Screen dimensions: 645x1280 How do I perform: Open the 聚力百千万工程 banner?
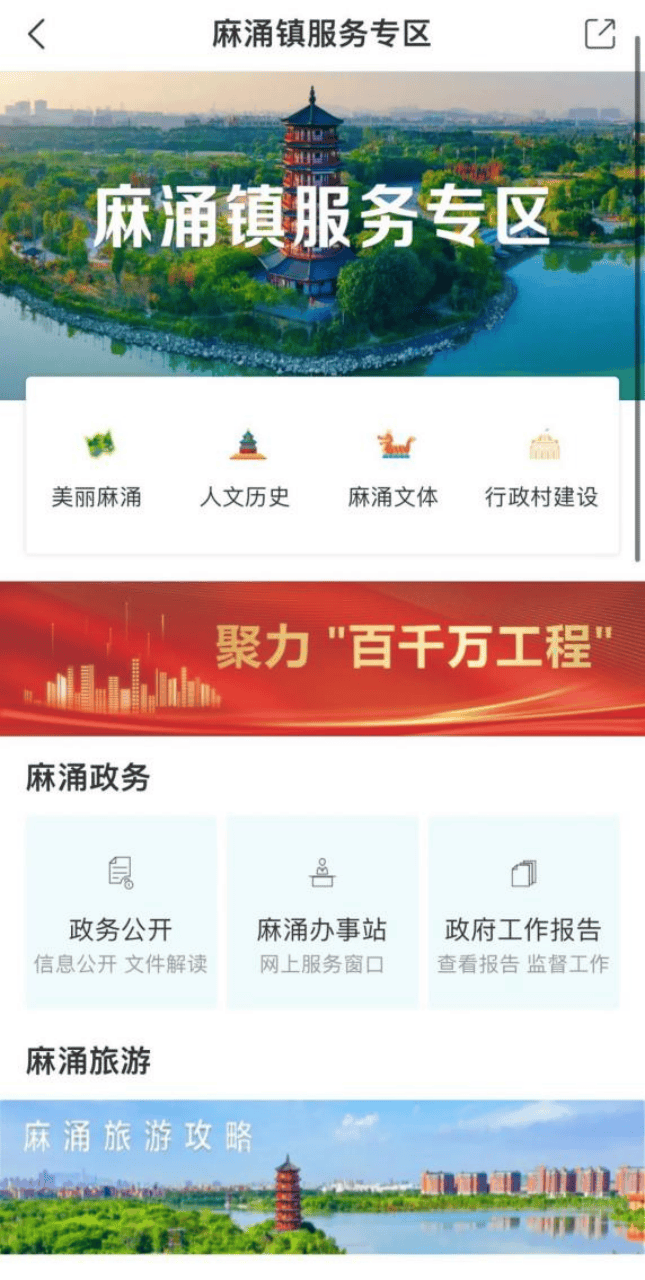322,658
